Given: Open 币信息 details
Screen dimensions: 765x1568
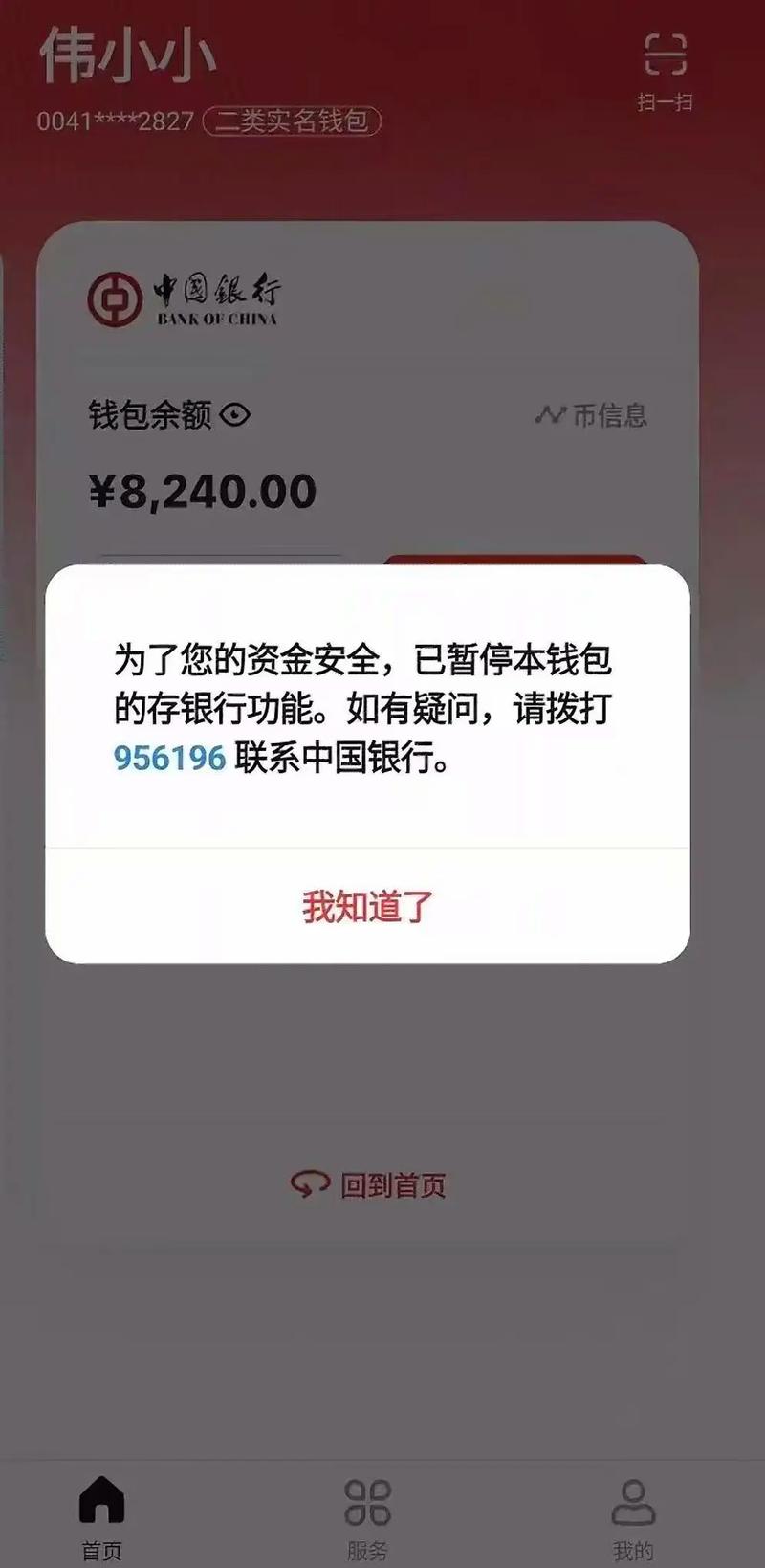Looking at the screenshot, I should [592, 415].
